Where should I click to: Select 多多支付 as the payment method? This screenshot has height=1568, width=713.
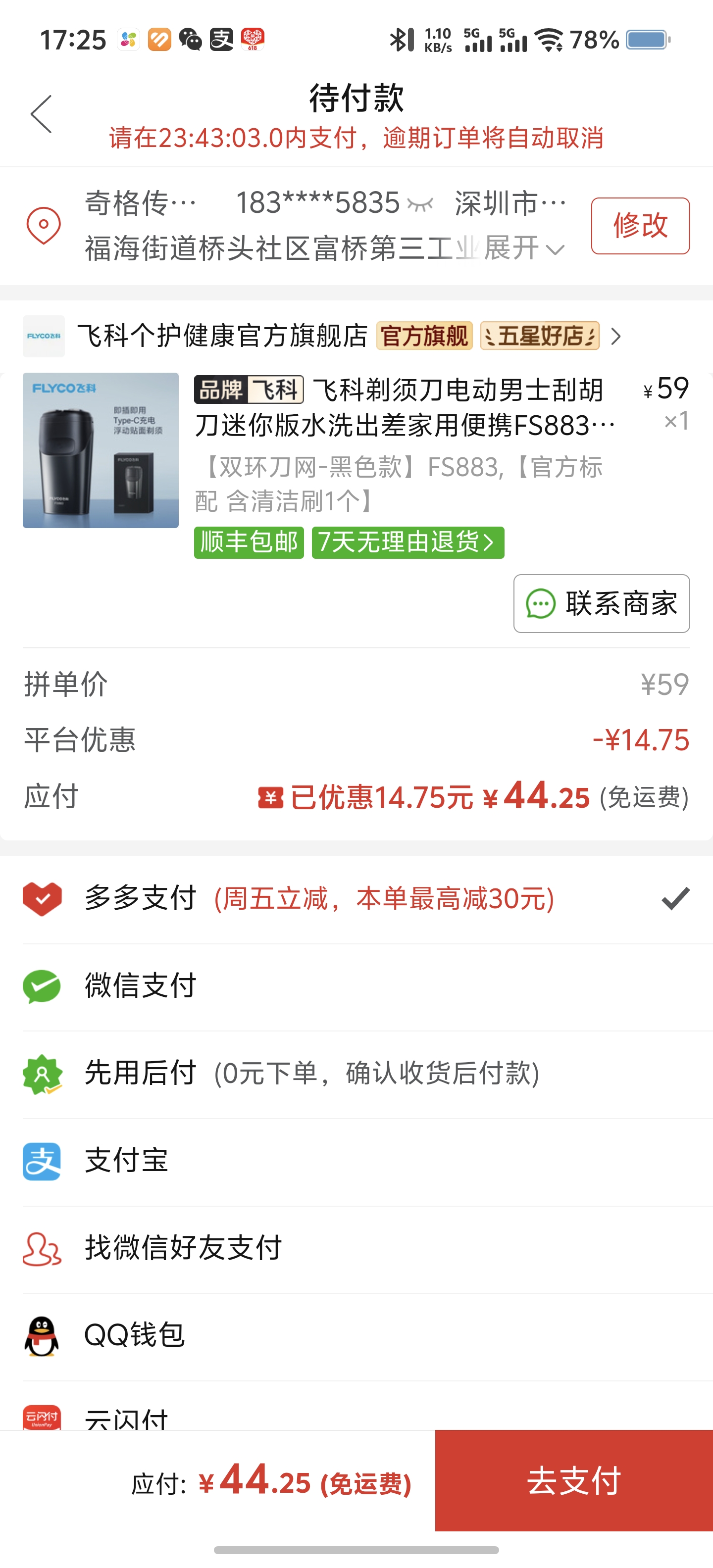tap(356, 899)
